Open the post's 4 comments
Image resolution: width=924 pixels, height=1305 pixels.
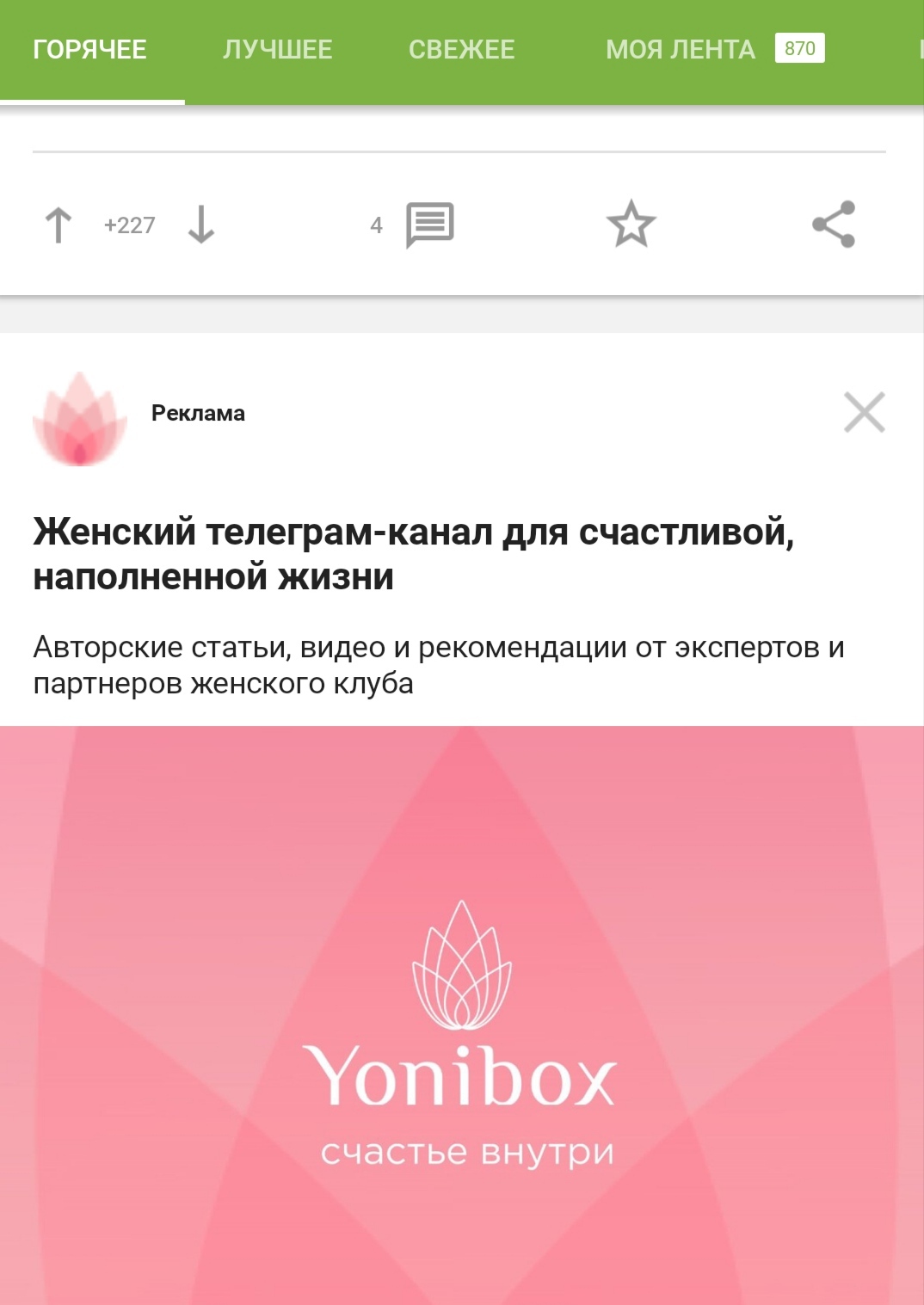[x=429, y=225]
